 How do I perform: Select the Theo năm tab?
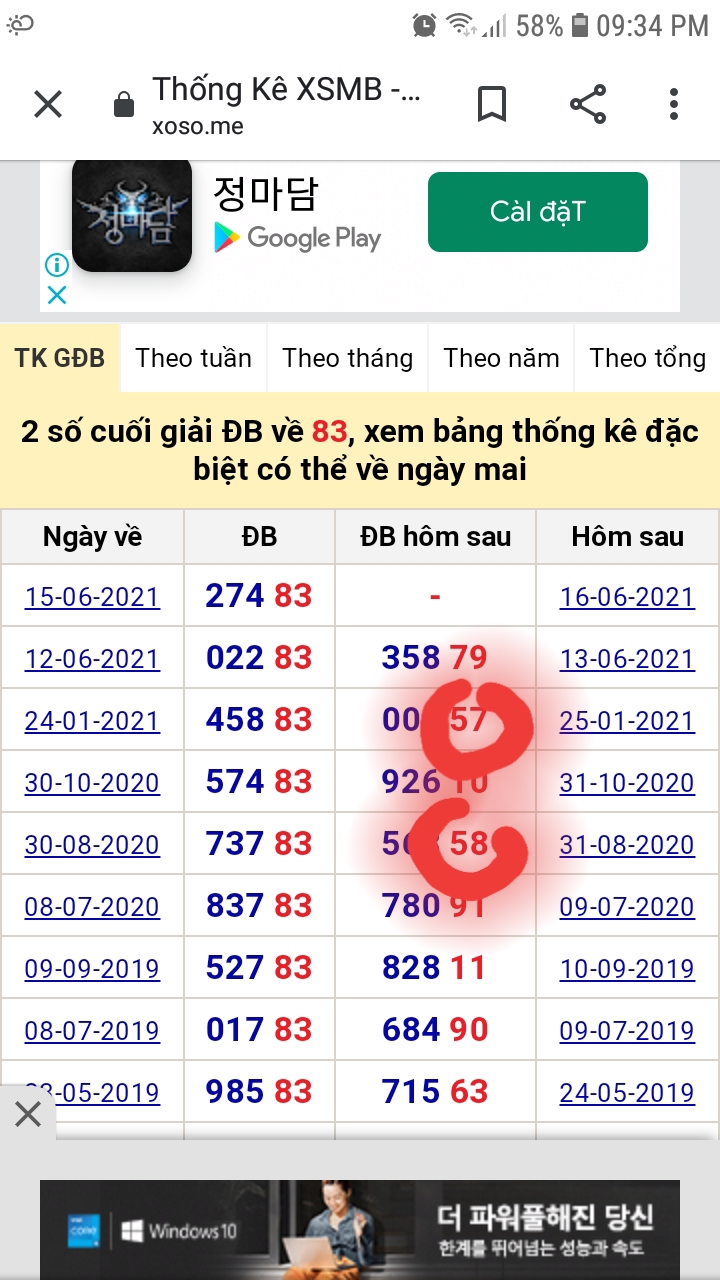coord(502,358)
